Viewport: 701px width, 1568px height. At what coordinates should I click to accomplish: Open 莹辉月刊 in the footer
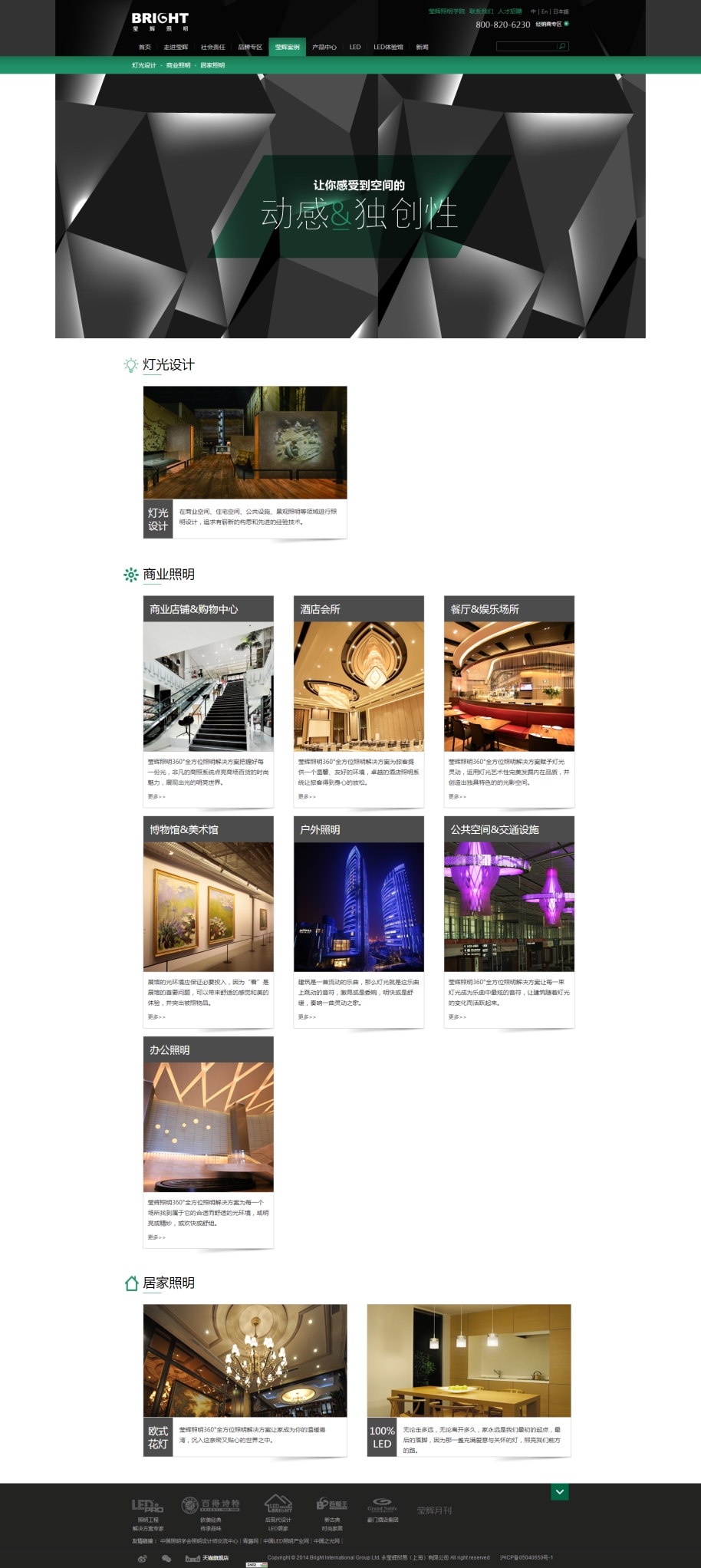click(434, 1510)
